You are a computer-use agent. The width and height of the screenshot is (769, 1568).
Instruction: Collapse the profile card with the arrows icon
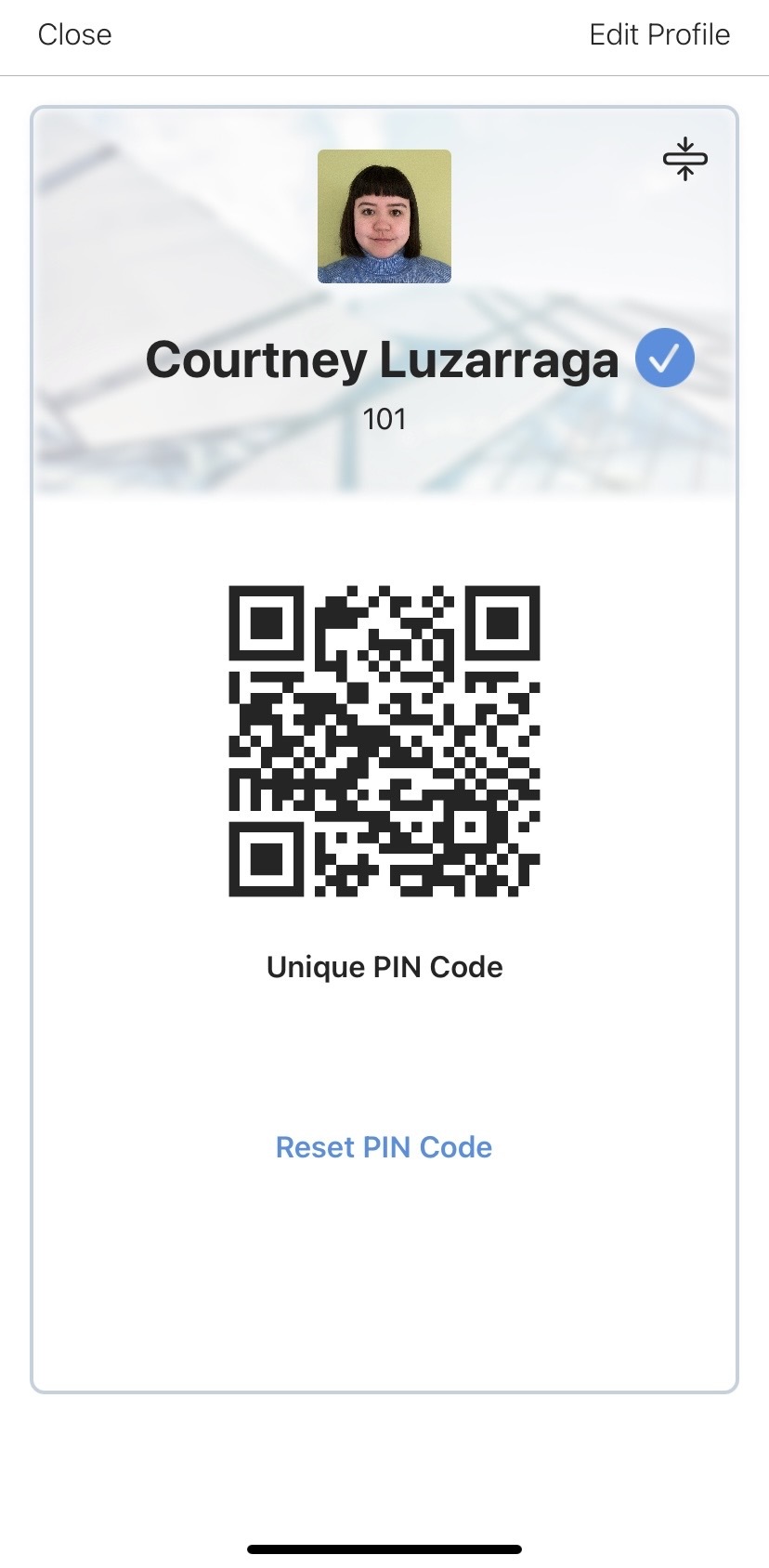(x=684, y=159)
